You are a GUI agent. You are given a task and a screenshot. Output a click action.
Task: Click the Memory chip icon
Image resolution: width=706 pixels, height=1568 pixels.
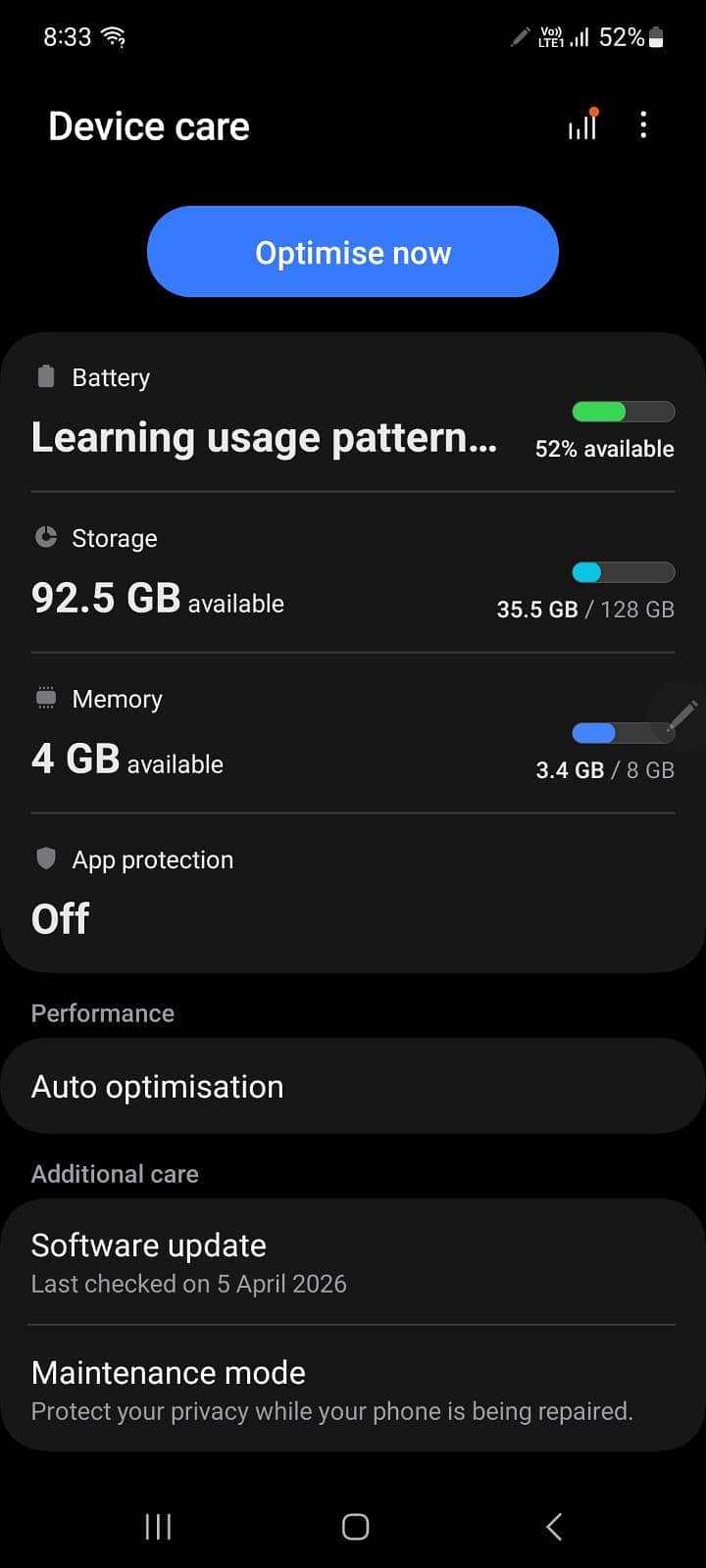pyautogui.click(x=44, y=698)
